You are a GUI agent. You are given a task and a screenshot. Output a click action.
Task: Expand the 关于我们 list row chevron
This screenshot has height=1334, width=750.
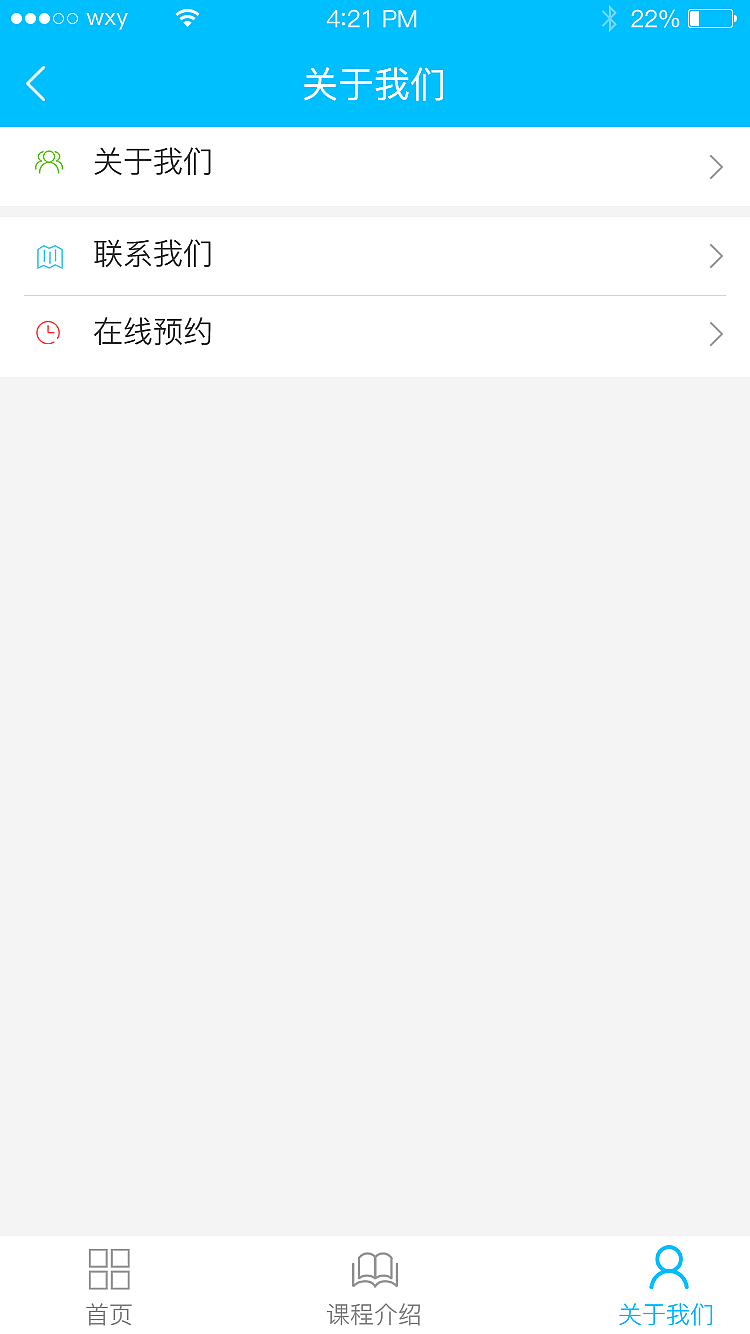715,167
